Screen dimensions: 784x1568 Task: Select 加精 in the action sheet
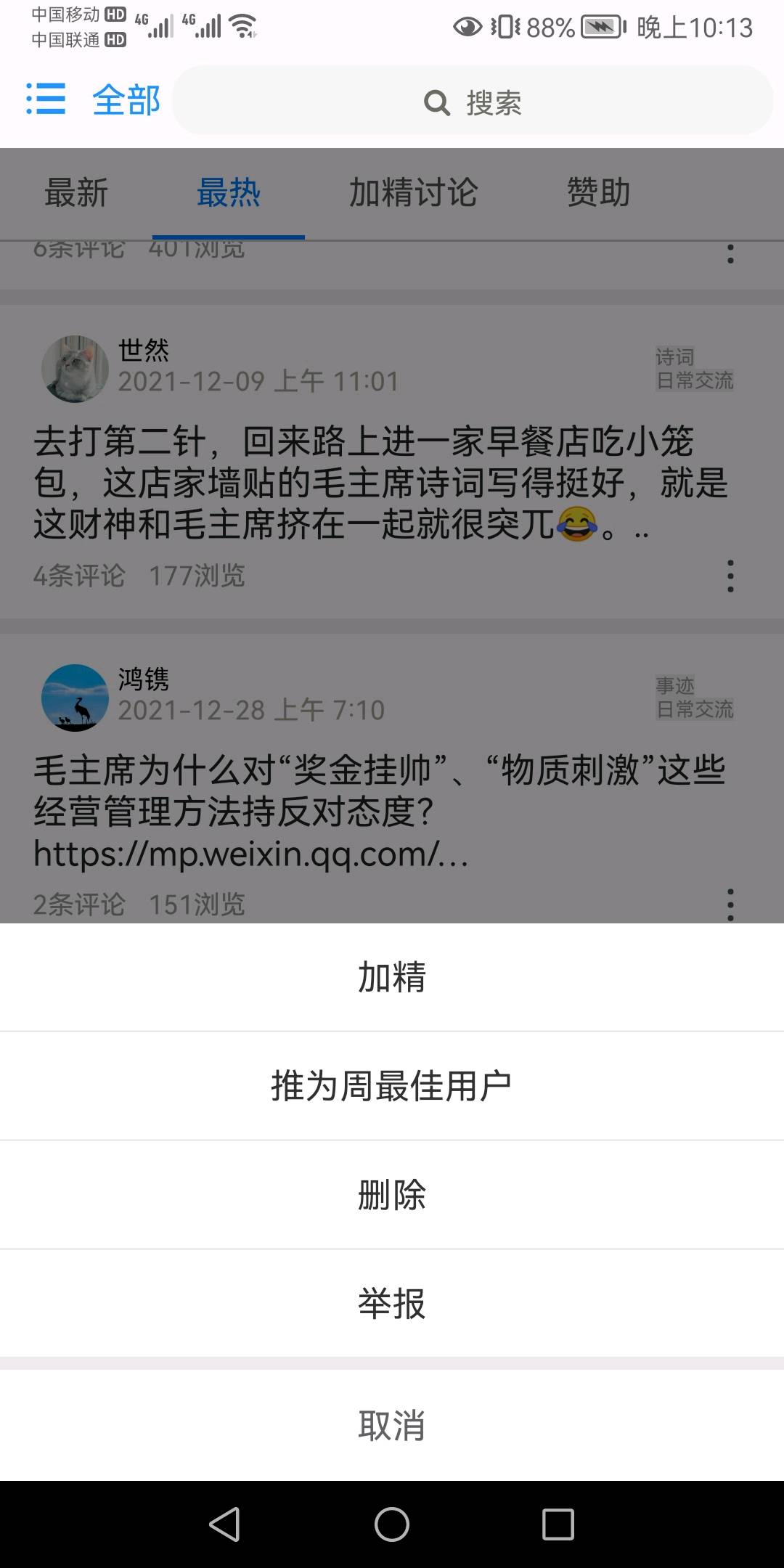[392, 977]
